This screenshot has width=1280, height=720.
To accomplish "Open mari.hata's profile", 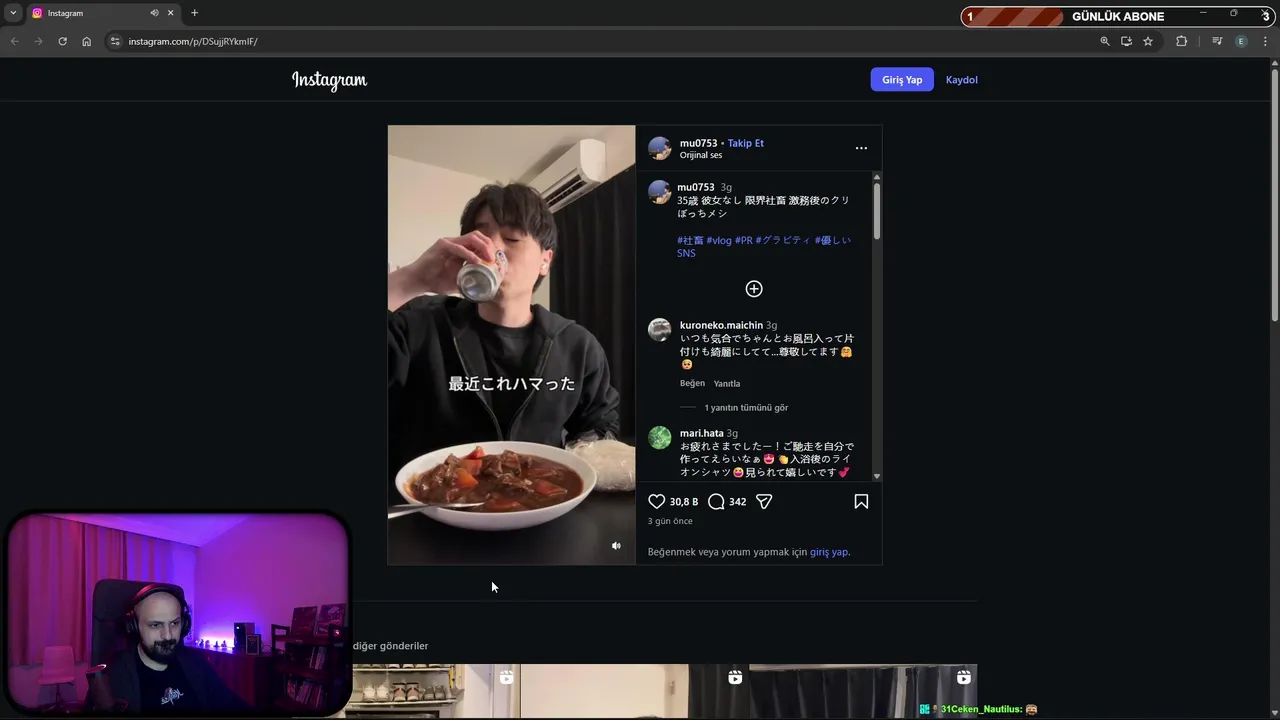I will 701,433.
